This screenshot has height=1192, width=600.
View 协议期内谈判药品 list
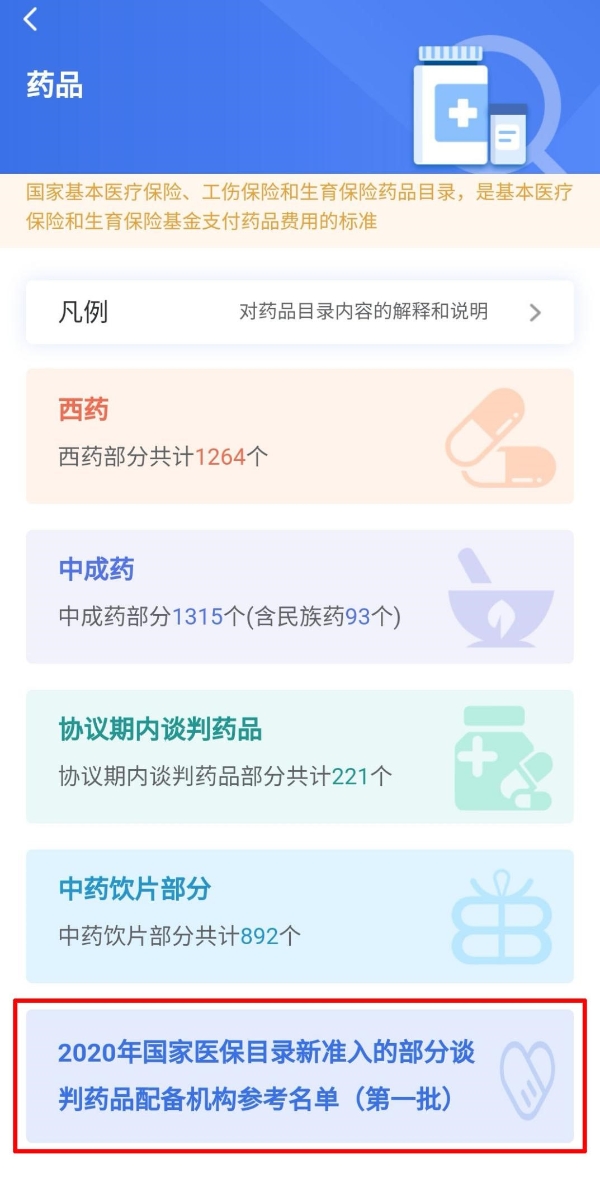(x=300, y=756)
